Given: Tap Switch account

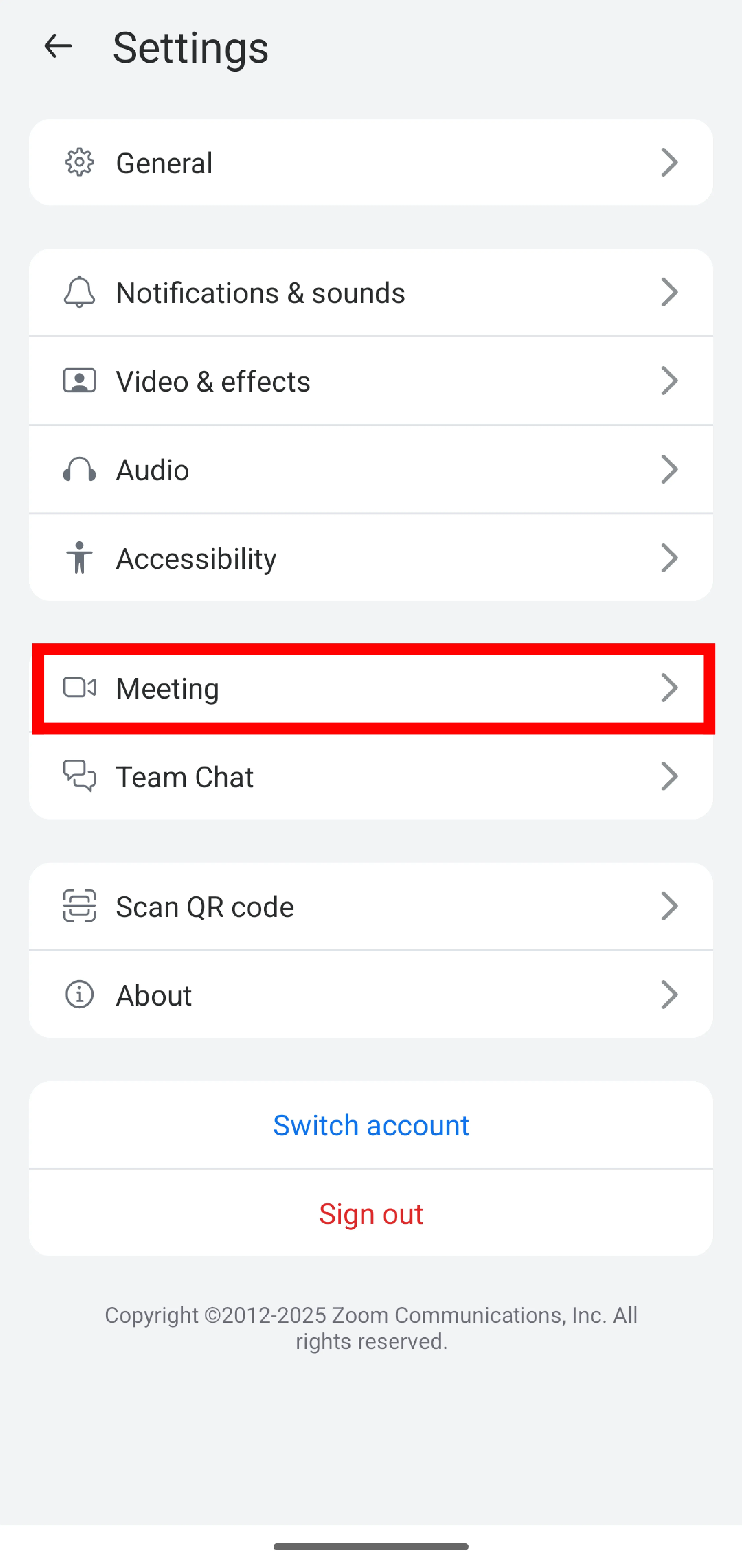Looking at the screenshot, I should tap(371, 1125).
